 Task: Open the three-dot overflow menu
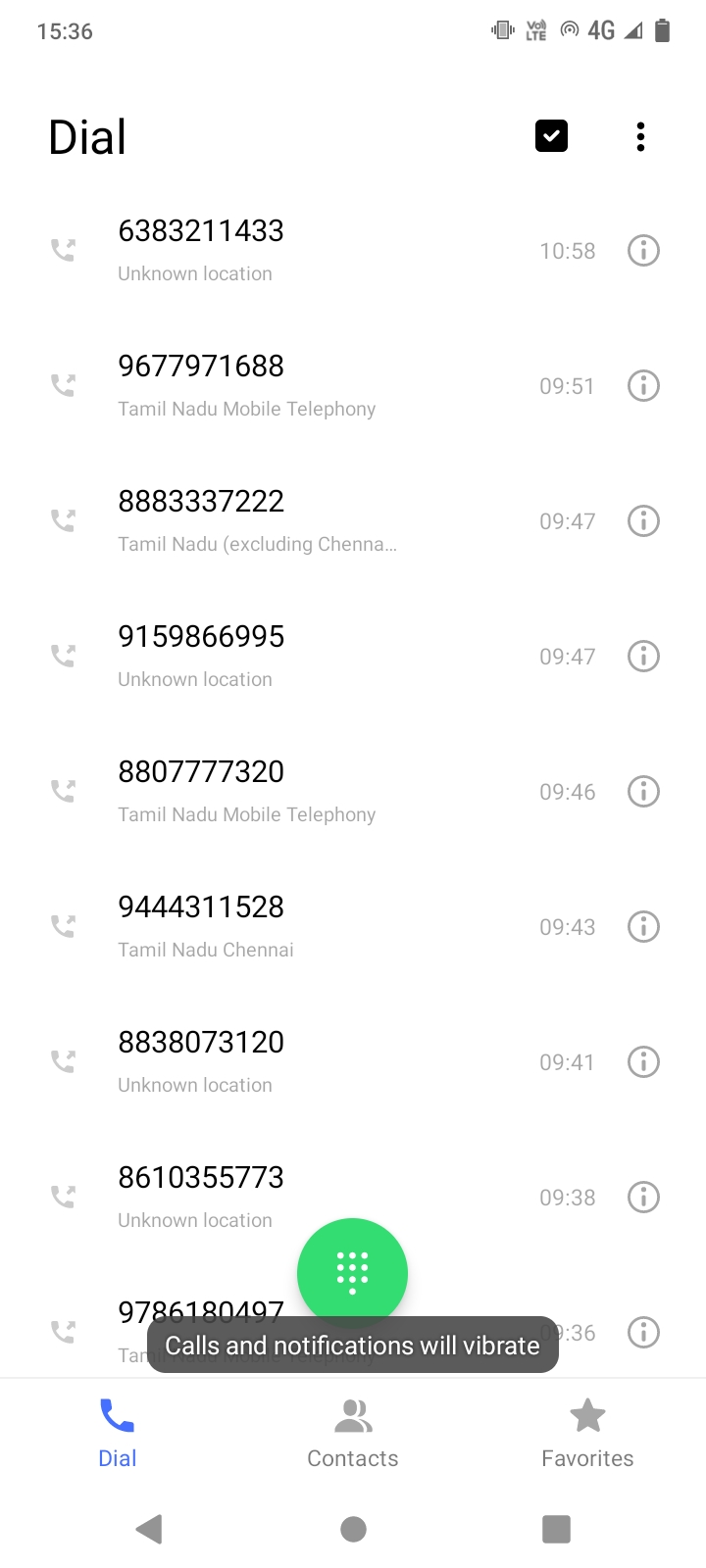pos(640,136)
